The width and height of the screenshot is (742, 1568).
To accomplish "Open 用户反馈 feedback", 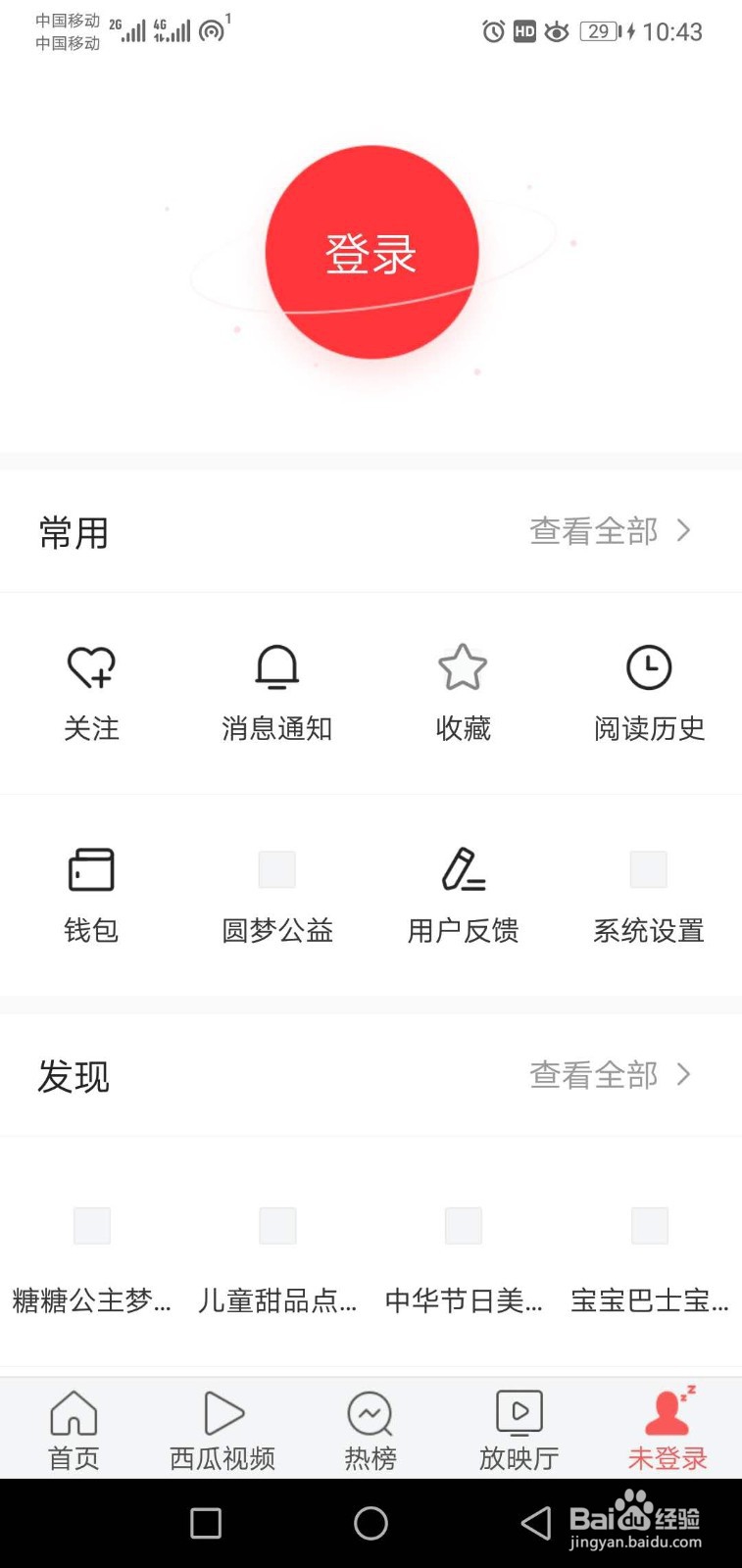I will click(x=463, y=894).
